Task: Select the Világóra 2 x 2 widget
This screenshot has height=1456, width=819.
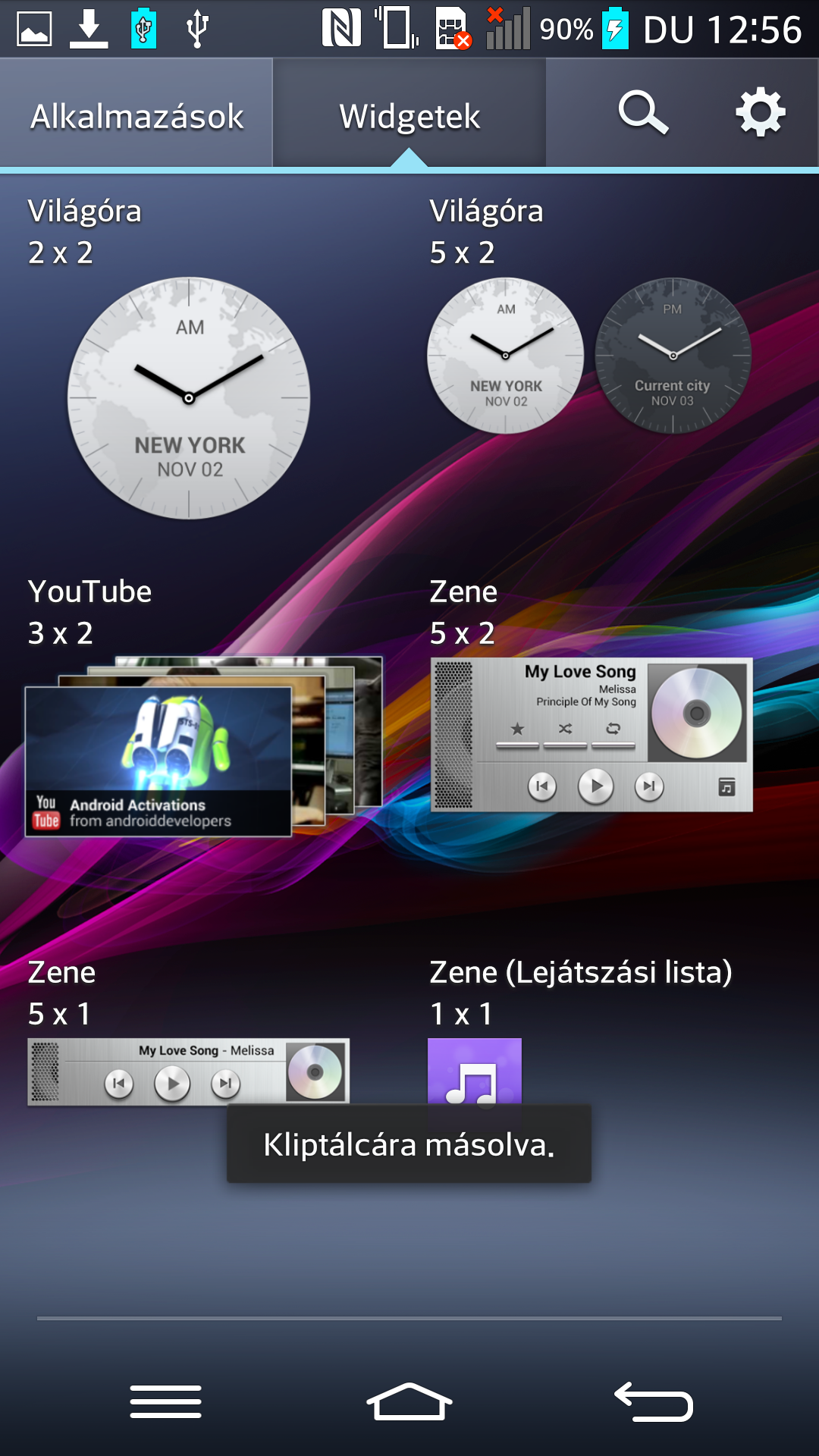Action: pyautogui.click(x=189, y=398)
